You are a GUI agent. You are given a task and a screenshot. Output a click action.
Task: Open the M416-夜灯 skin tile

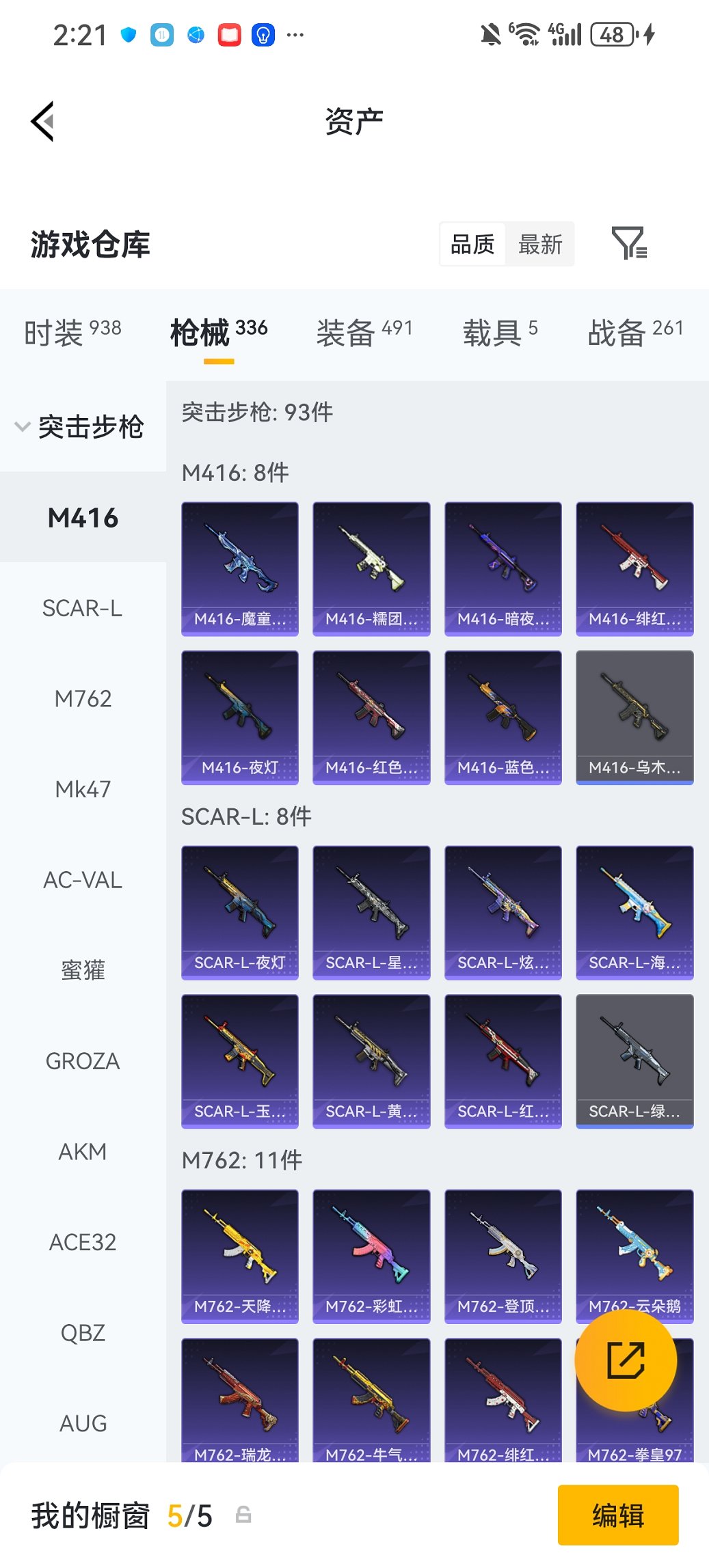point(240,717)
